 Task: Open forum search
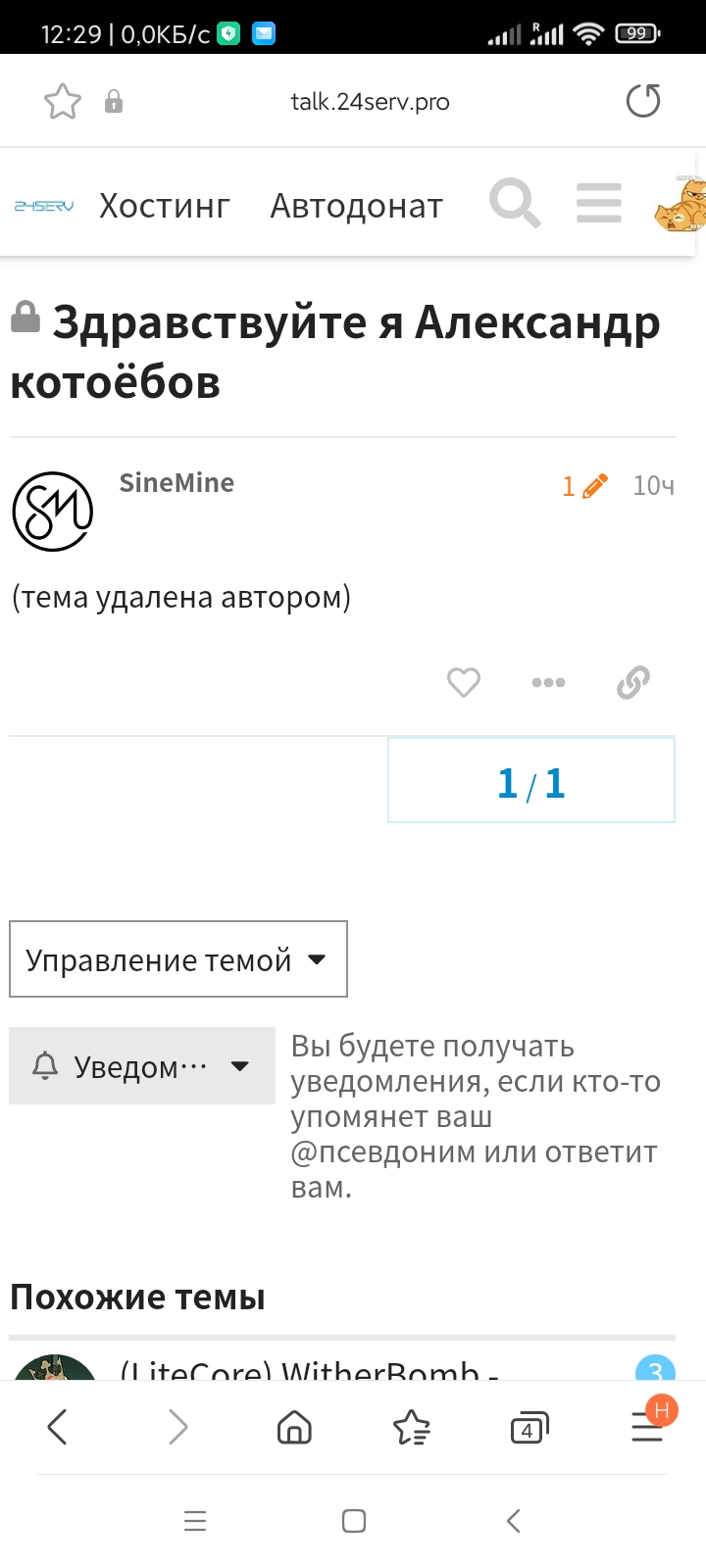click(515, 204)
